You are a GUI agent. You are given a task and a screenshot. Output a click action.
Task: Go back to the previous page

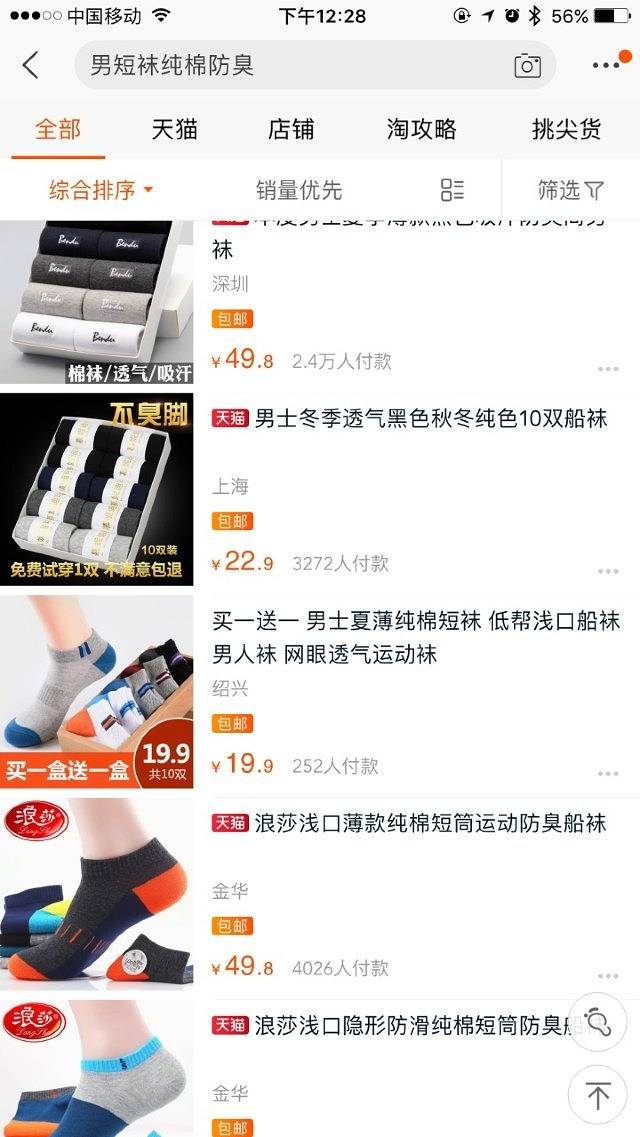click(30, 66)
